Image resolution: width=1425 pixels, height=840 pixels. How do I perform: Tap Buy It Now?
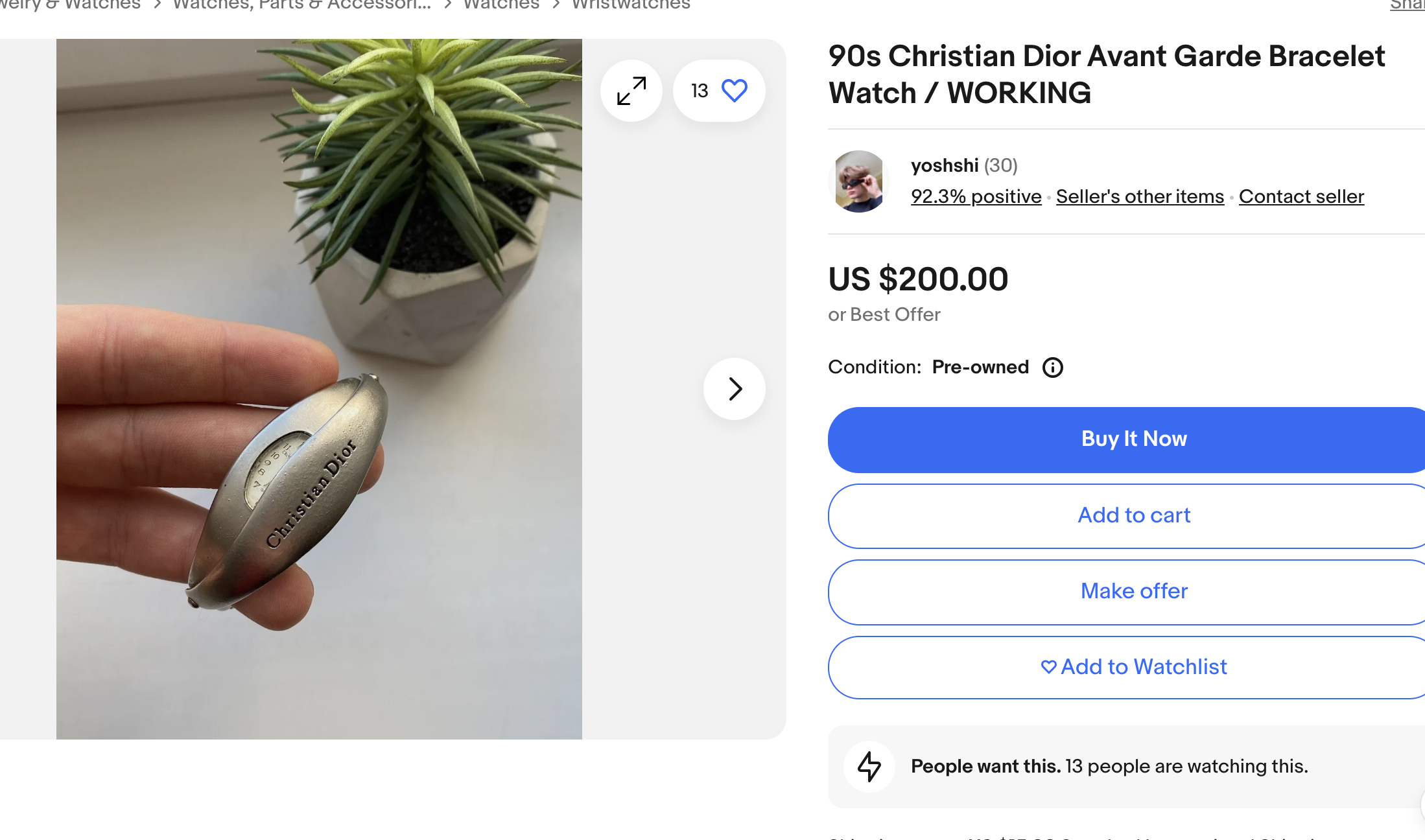tap(1133, 439)
